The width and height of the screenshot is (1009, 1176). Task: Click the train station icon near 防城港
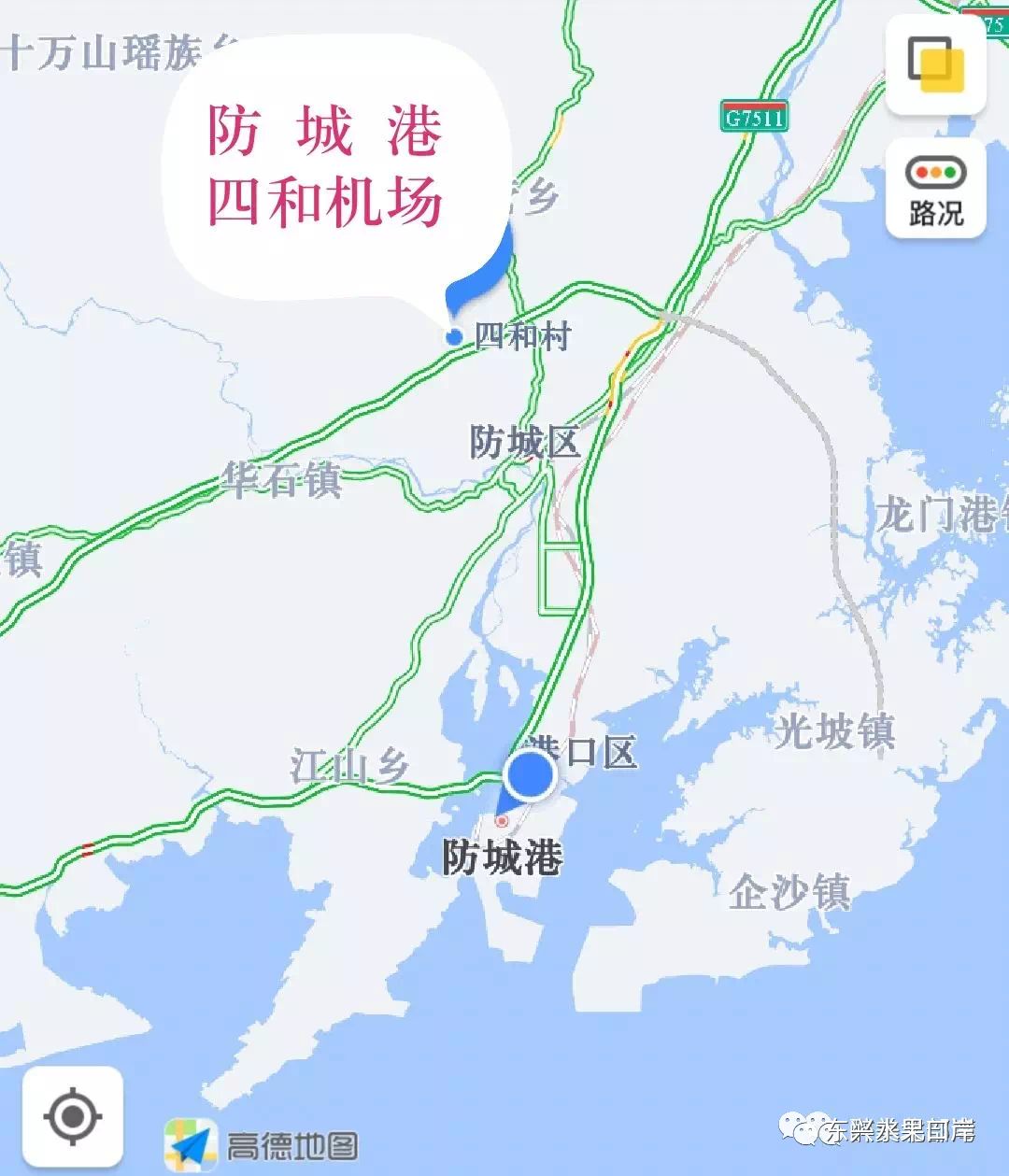[501, 822]
